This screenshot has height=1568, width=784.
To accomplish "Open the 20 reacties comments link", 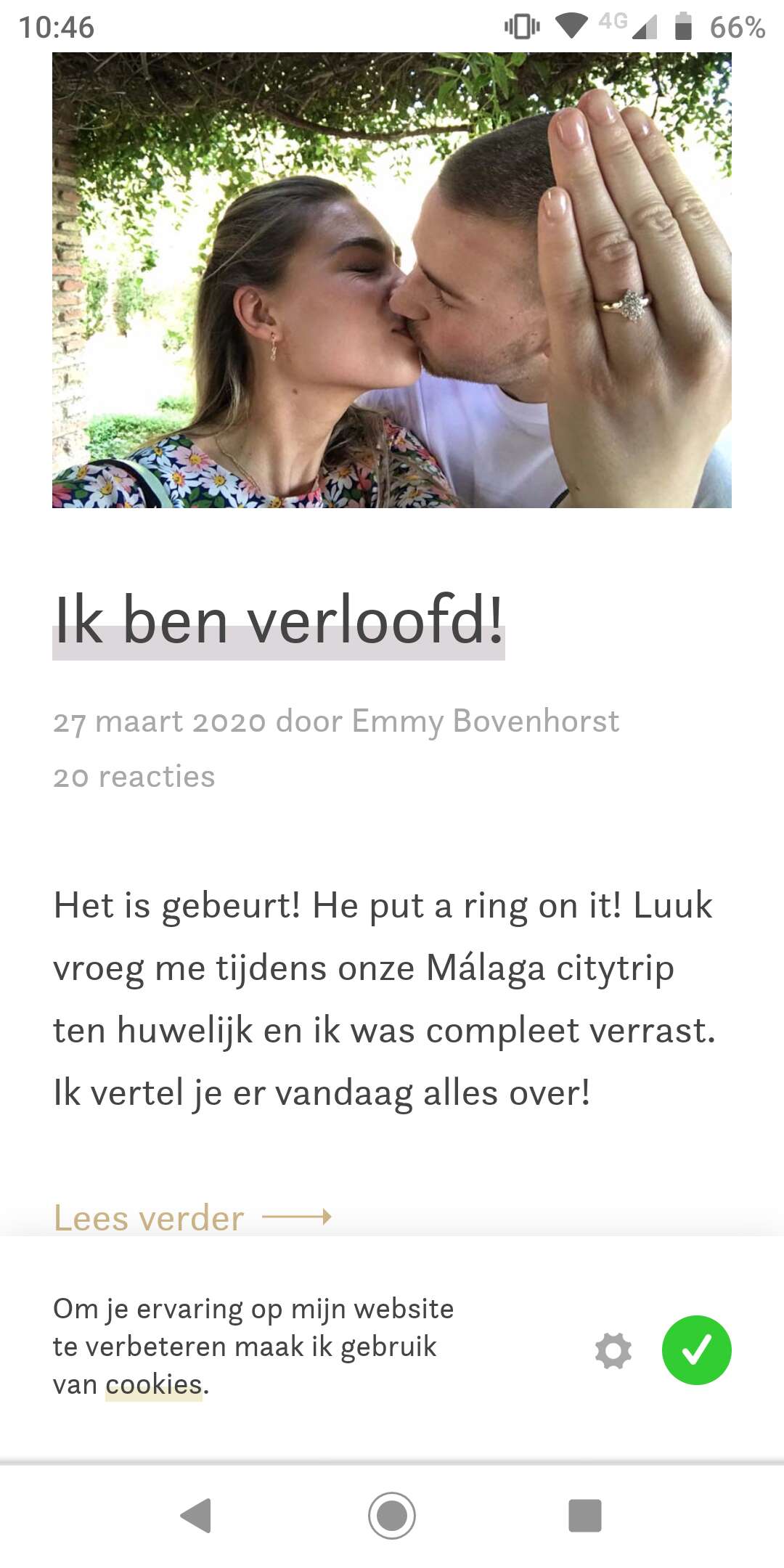I will pos(134,777).
